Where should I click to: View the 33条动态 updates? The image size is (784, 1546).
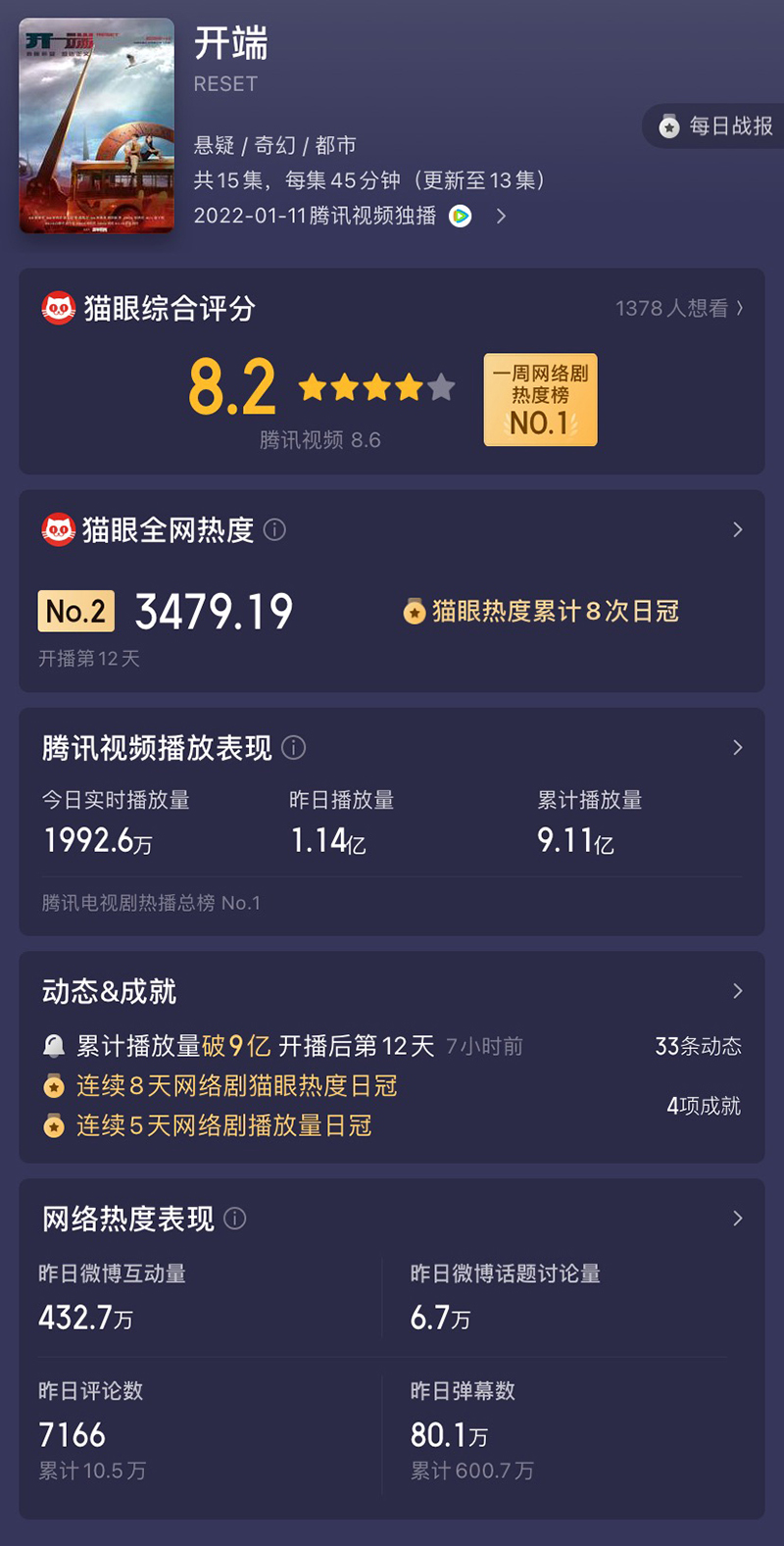pyautogui.click(x=698, y=1046)
